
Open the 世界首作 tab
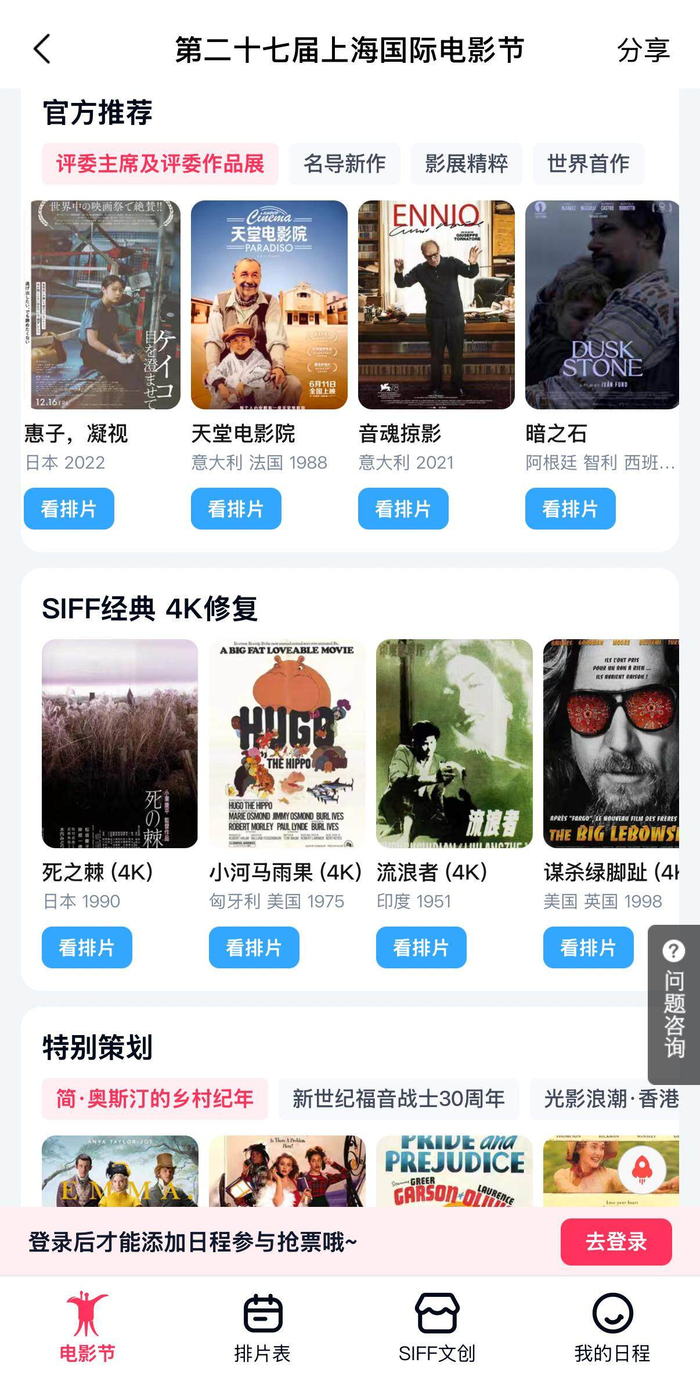(x=588, y=164)
